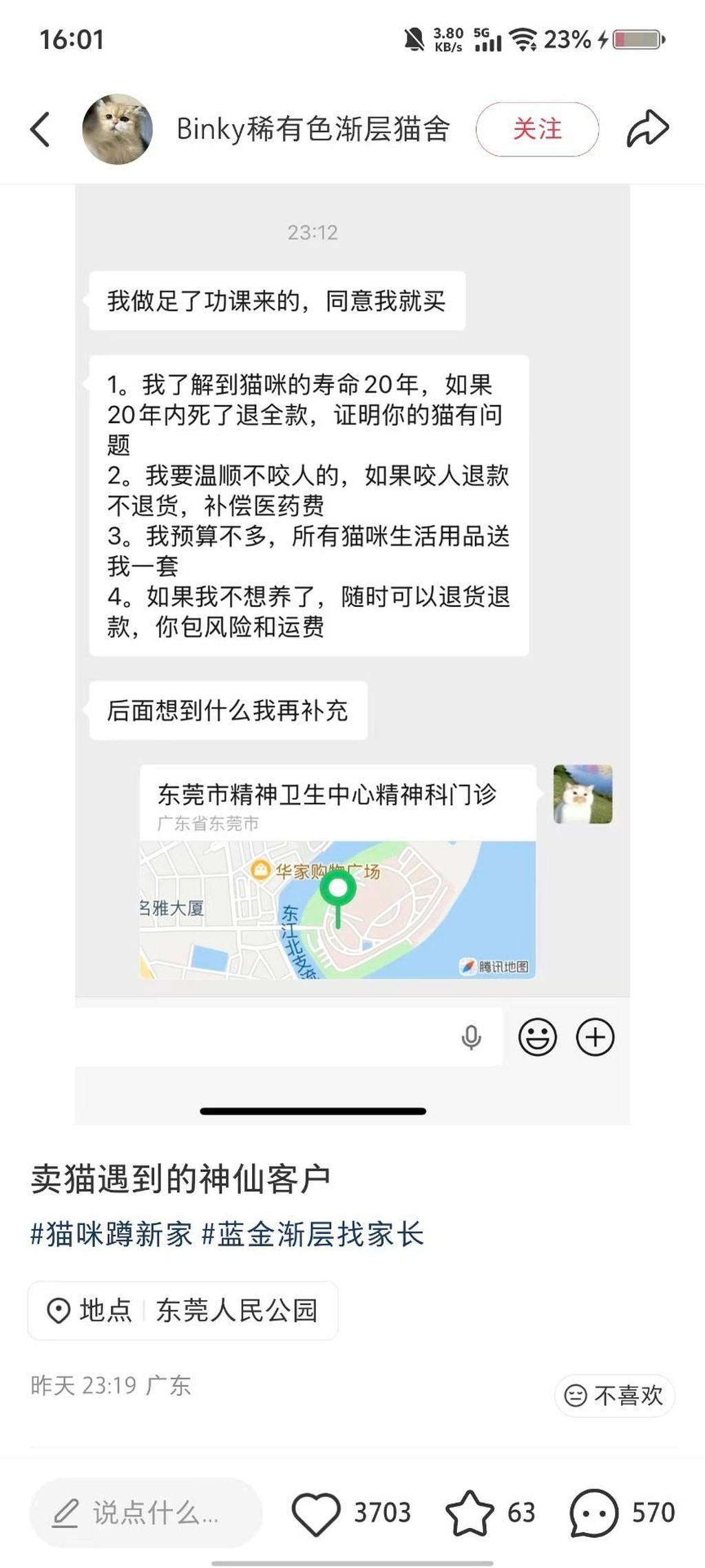Open location 东莞人民公园

coord(182,1310)
